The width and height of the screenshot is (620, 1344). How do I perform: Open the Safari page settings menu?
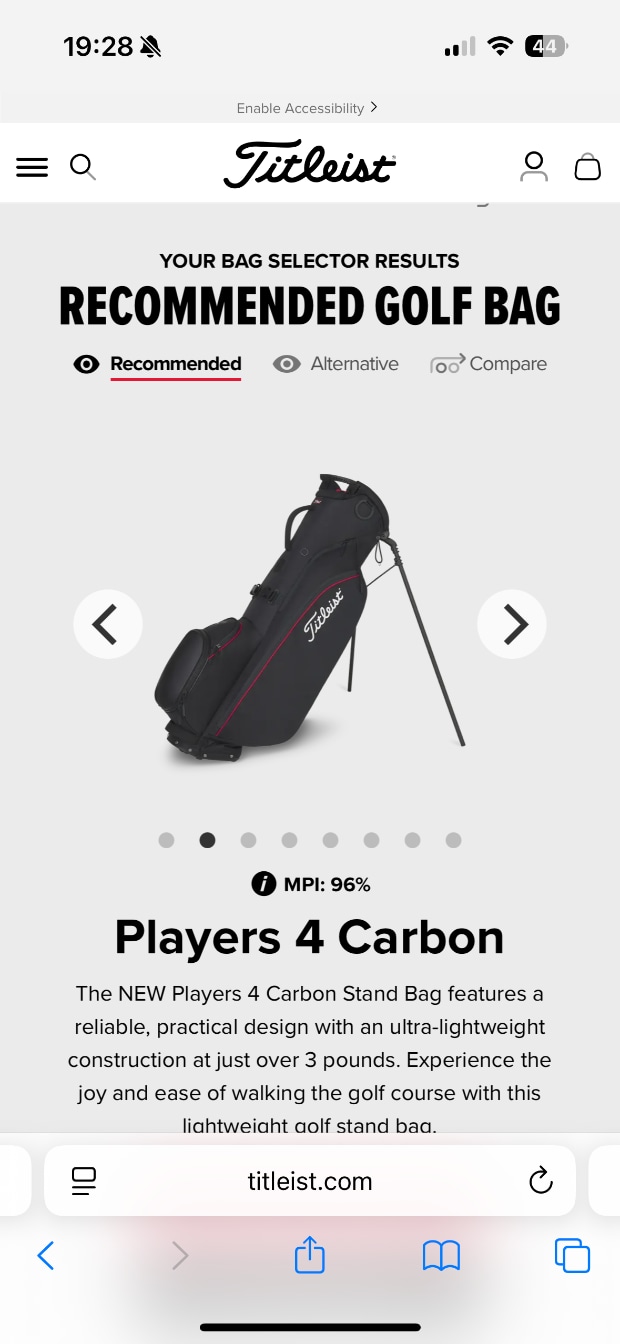[85, 1181]
